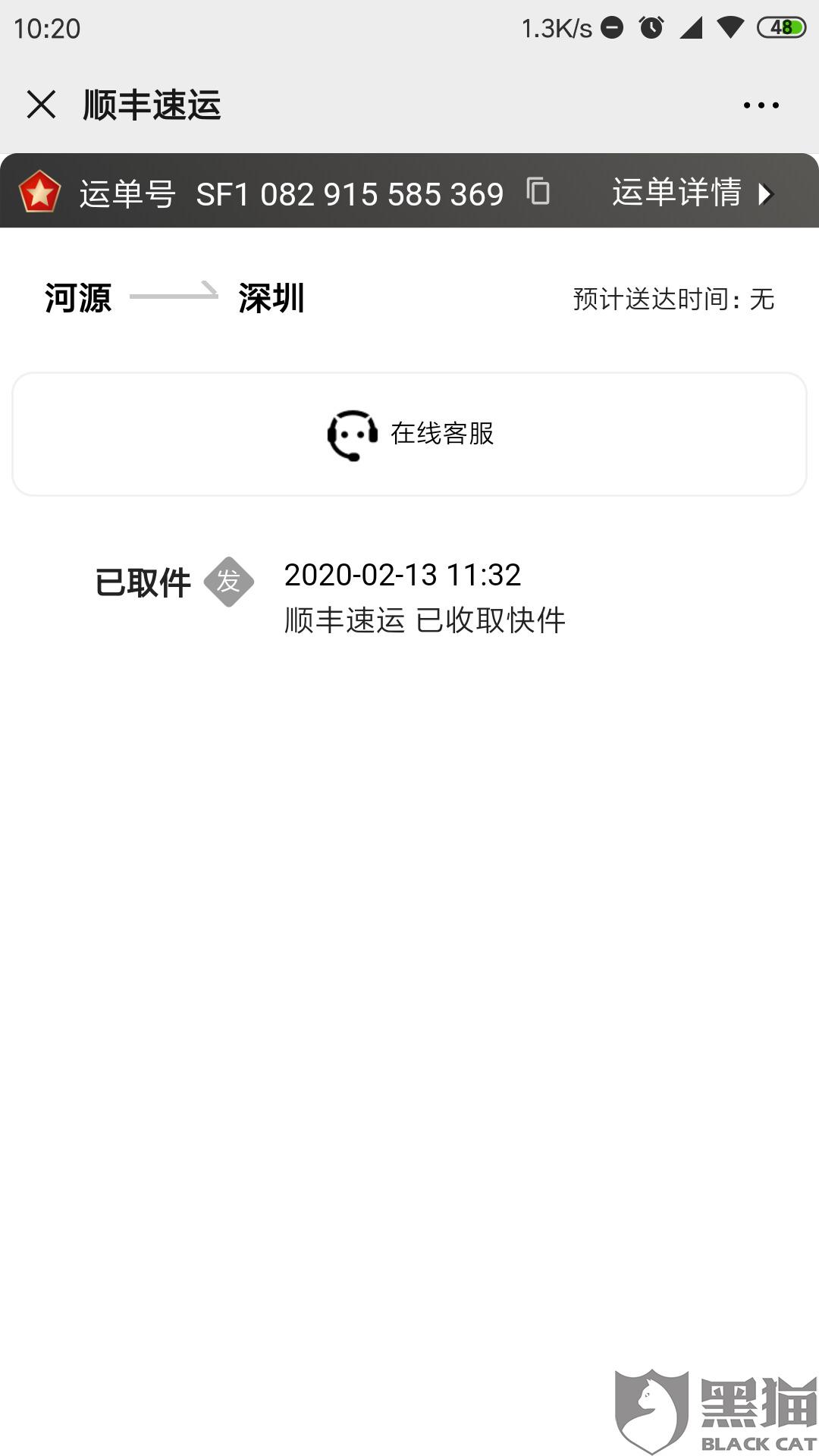Screen dimensions: 819x1456
Task: Open the three-dot overflow menu
Action: pyautogui.click(x=761, y=105)
